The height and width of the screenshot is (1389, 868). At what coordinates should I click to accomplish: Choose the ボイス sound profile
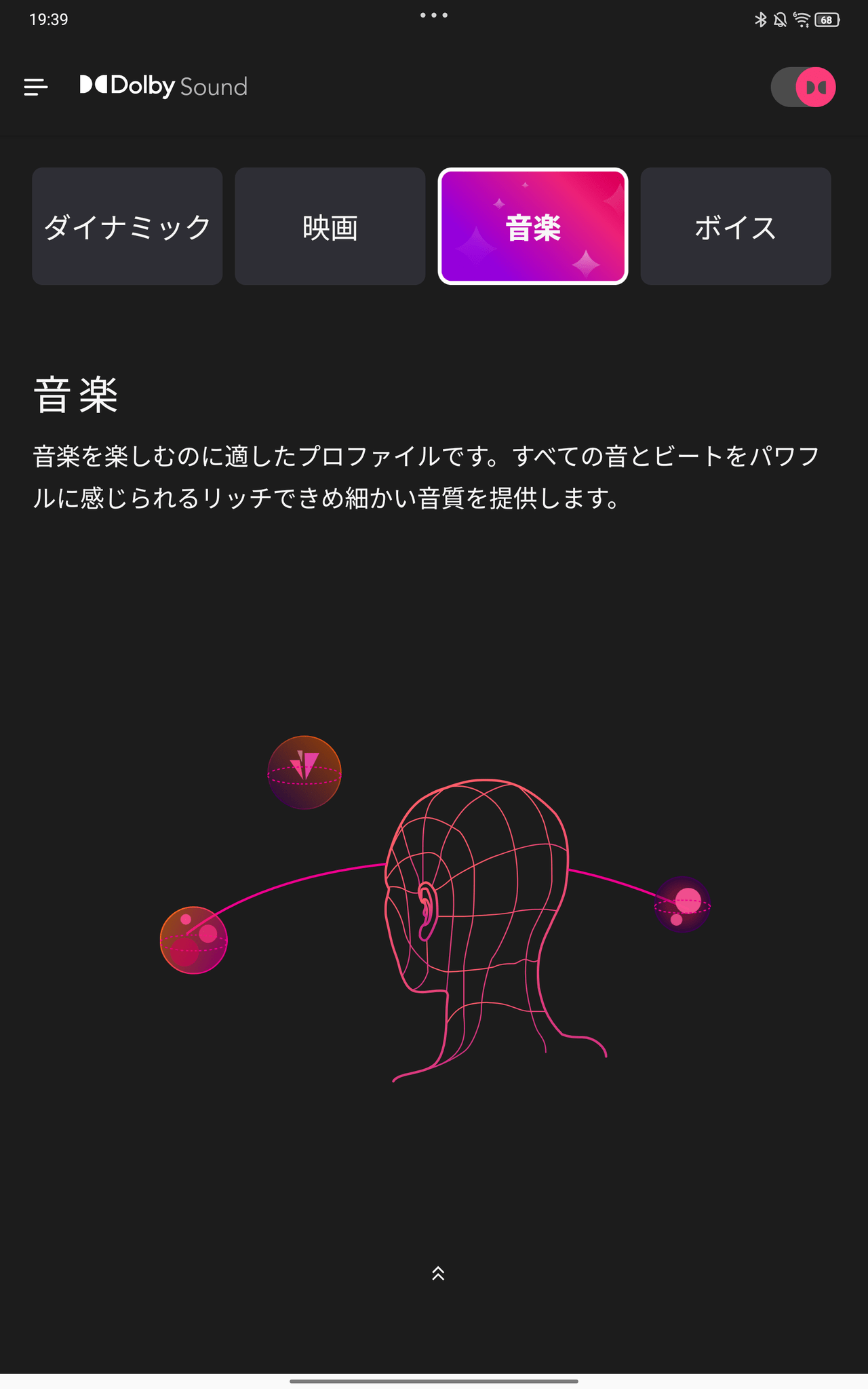point(736,227)
